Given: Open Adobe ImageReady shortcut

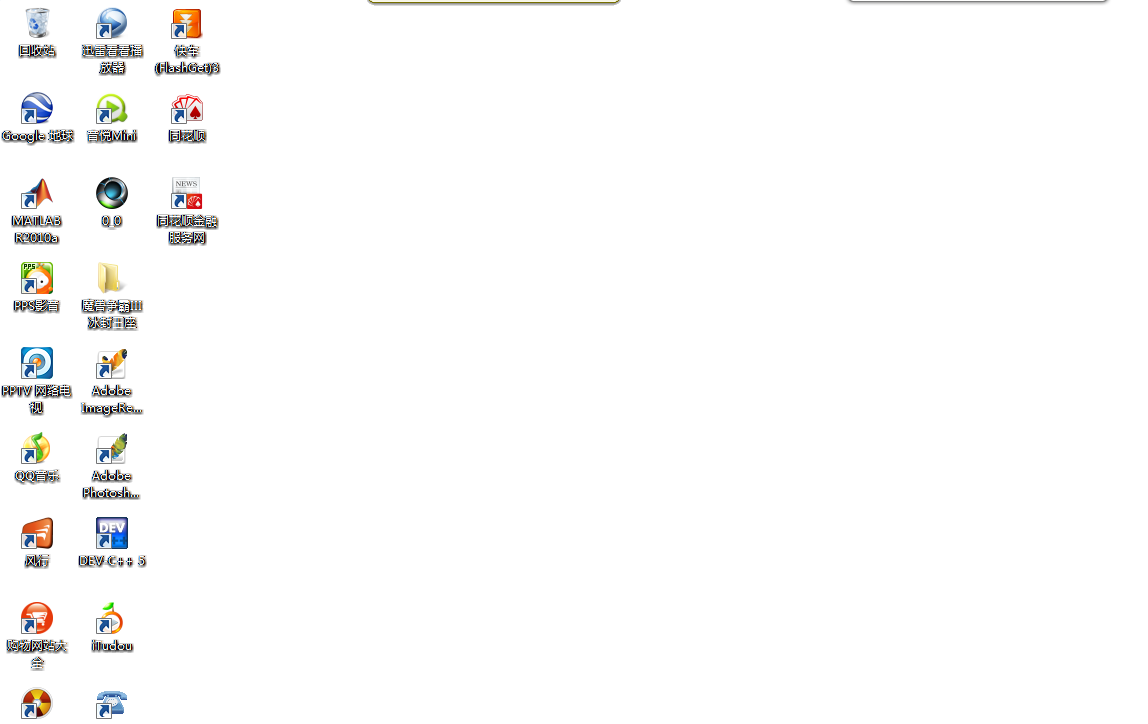Looking at the screenshot, I should tap(112, 364).
